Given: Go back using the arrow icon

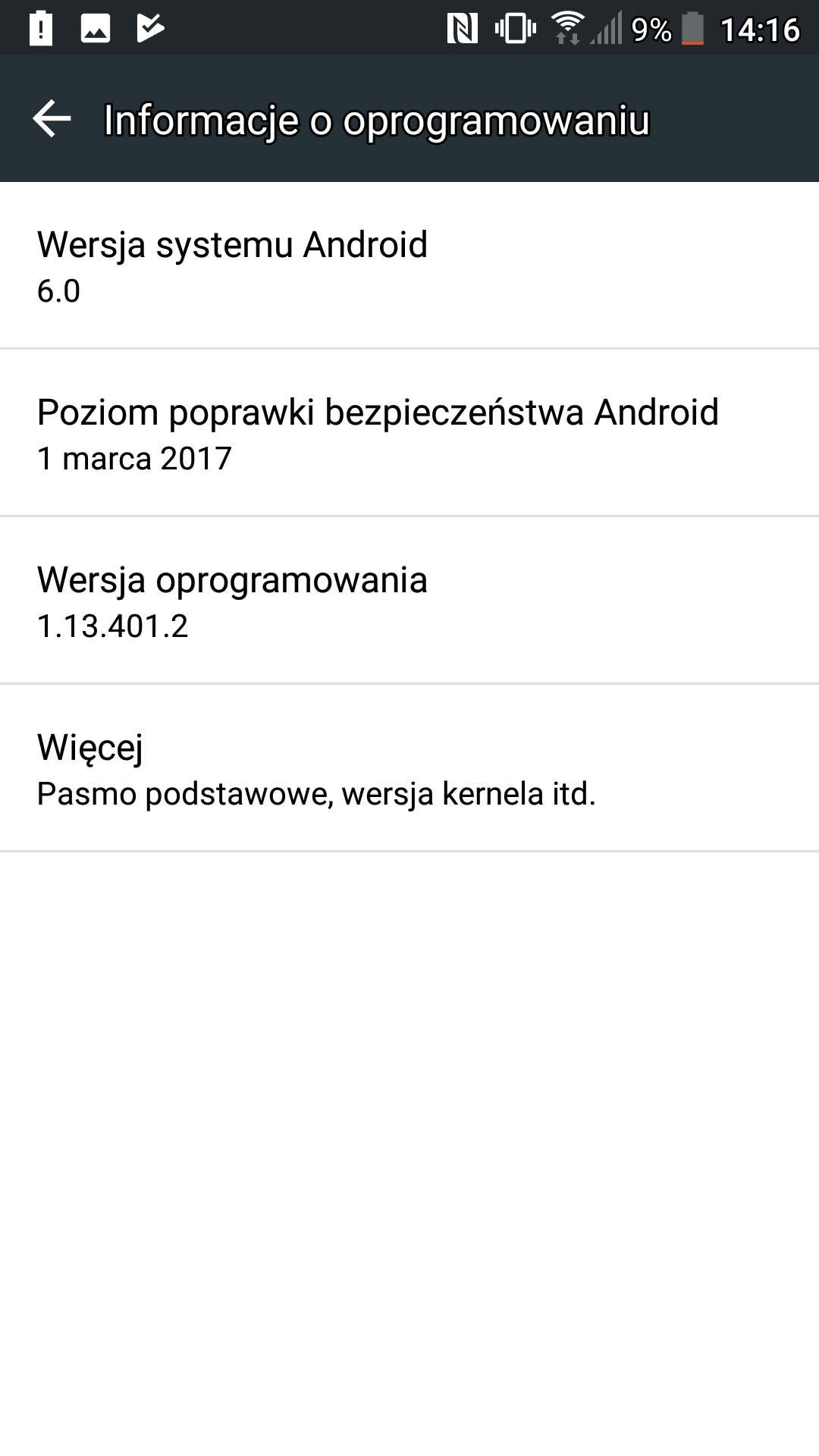Looking at the screenshot, I should pos(52,119).
